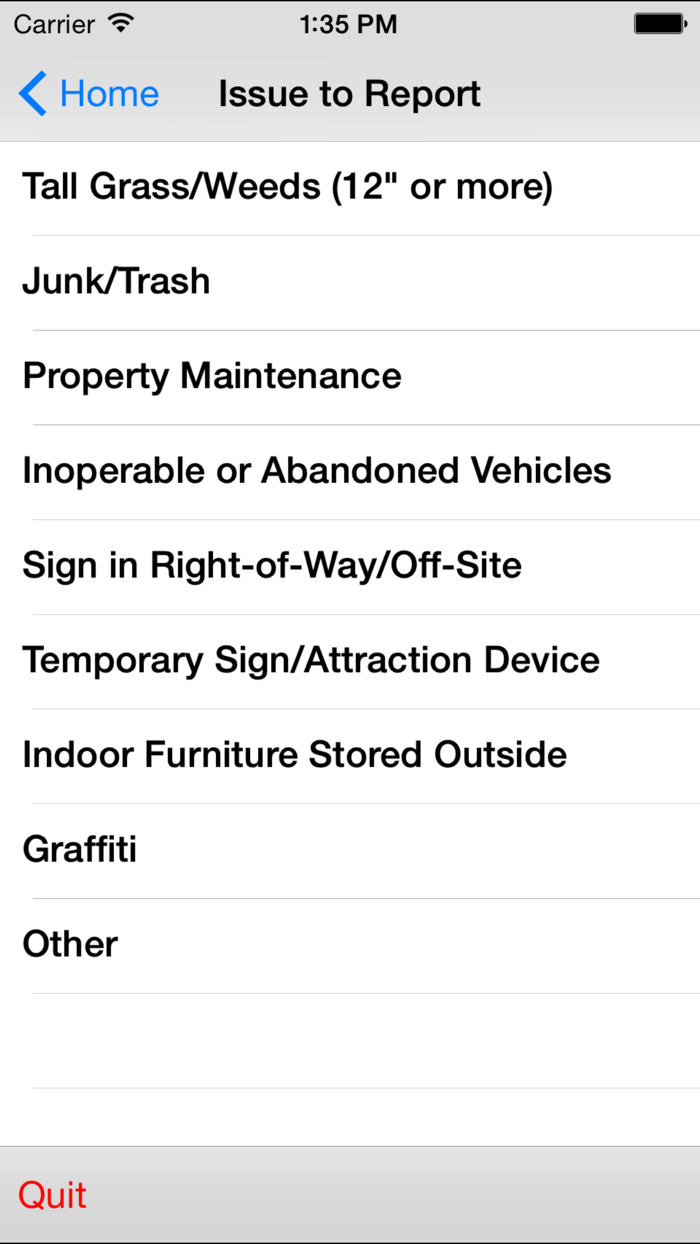Select Indoor Furniture Stored Outside
This screenshot has width=700, height=1244.
click(x=350, y=756)
